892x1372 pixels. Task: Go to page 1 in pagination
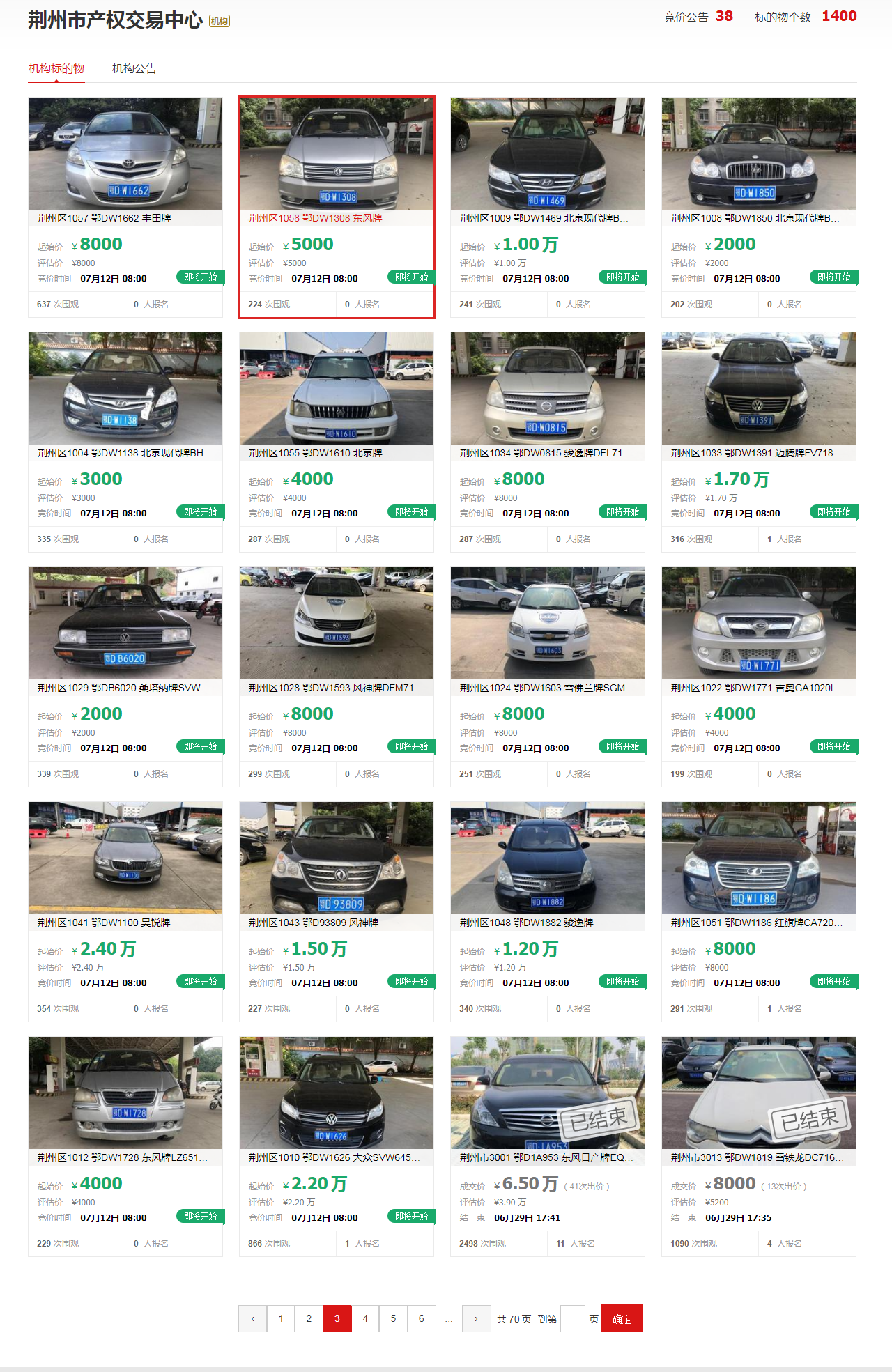(281, 1318)
